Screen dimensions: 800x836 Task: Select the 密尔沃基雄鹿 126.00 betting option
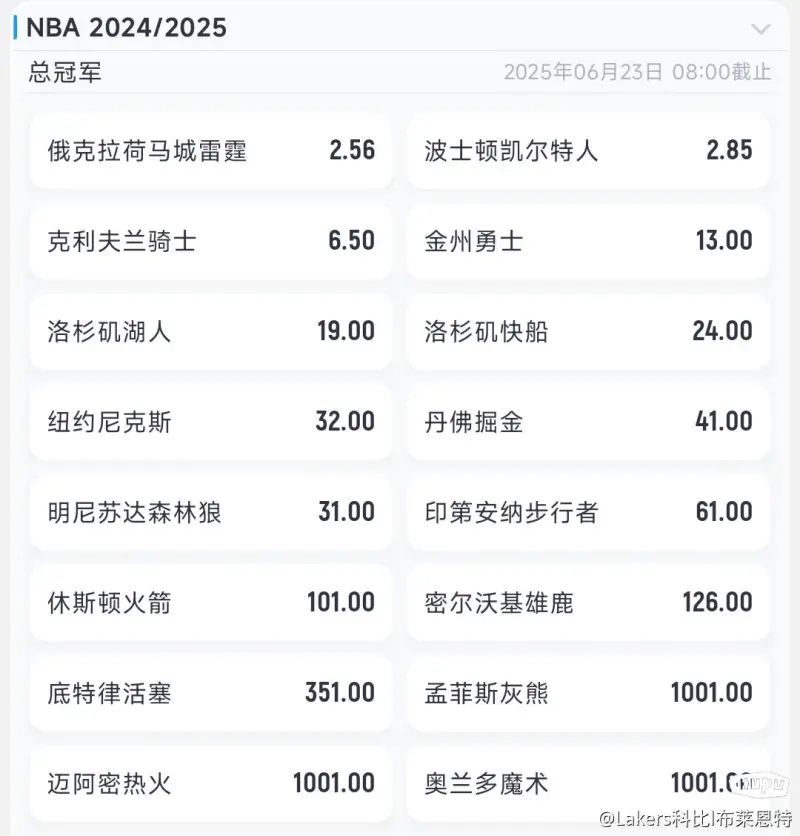[588, 602]
